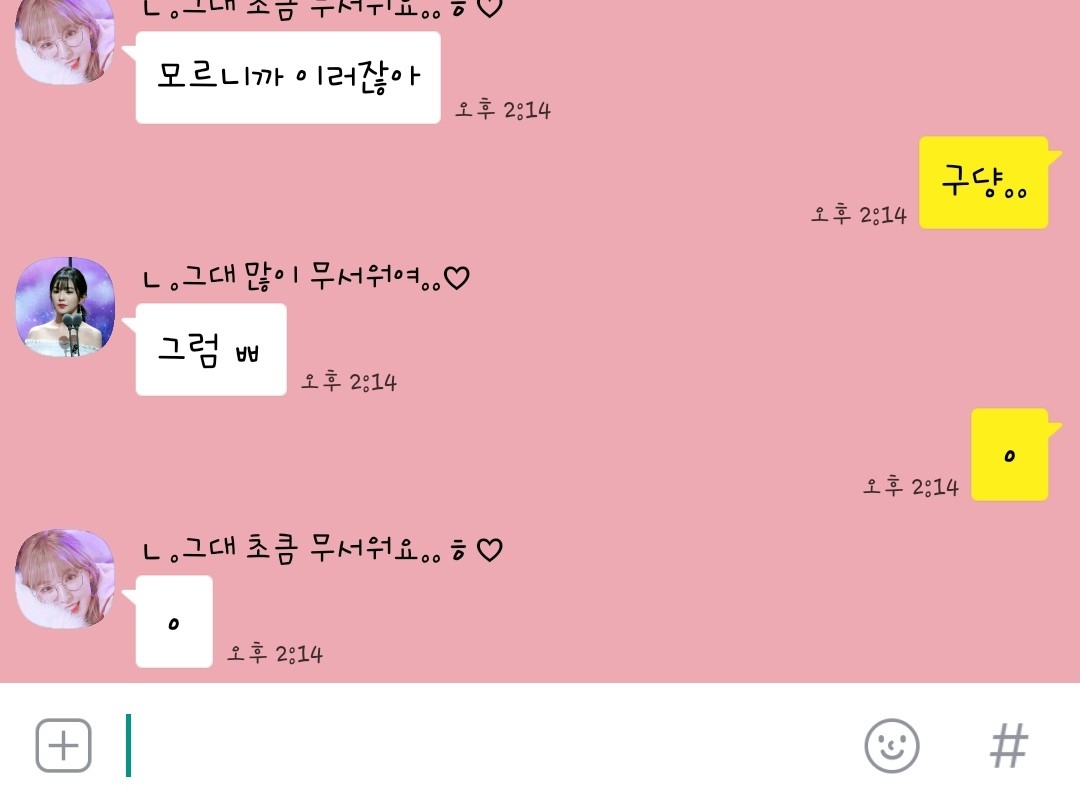
Task: Open the plus attachment menu
Action: click(63, 746)
